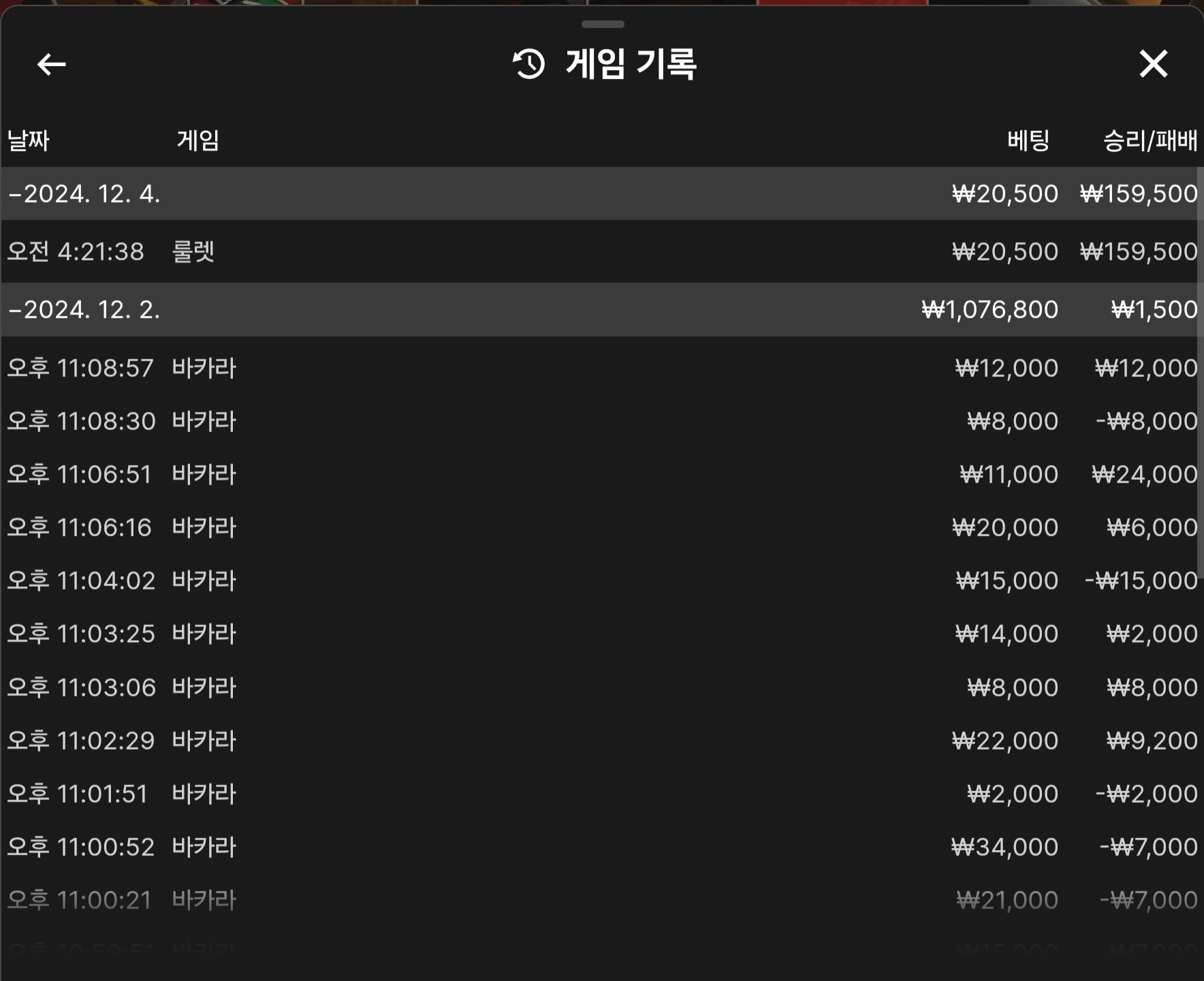Image resolution: width=1204 pixels, height=981 pixels.
Task: Collapse the 2024. 12. 4. date group
Action: [x=84, y=194]
